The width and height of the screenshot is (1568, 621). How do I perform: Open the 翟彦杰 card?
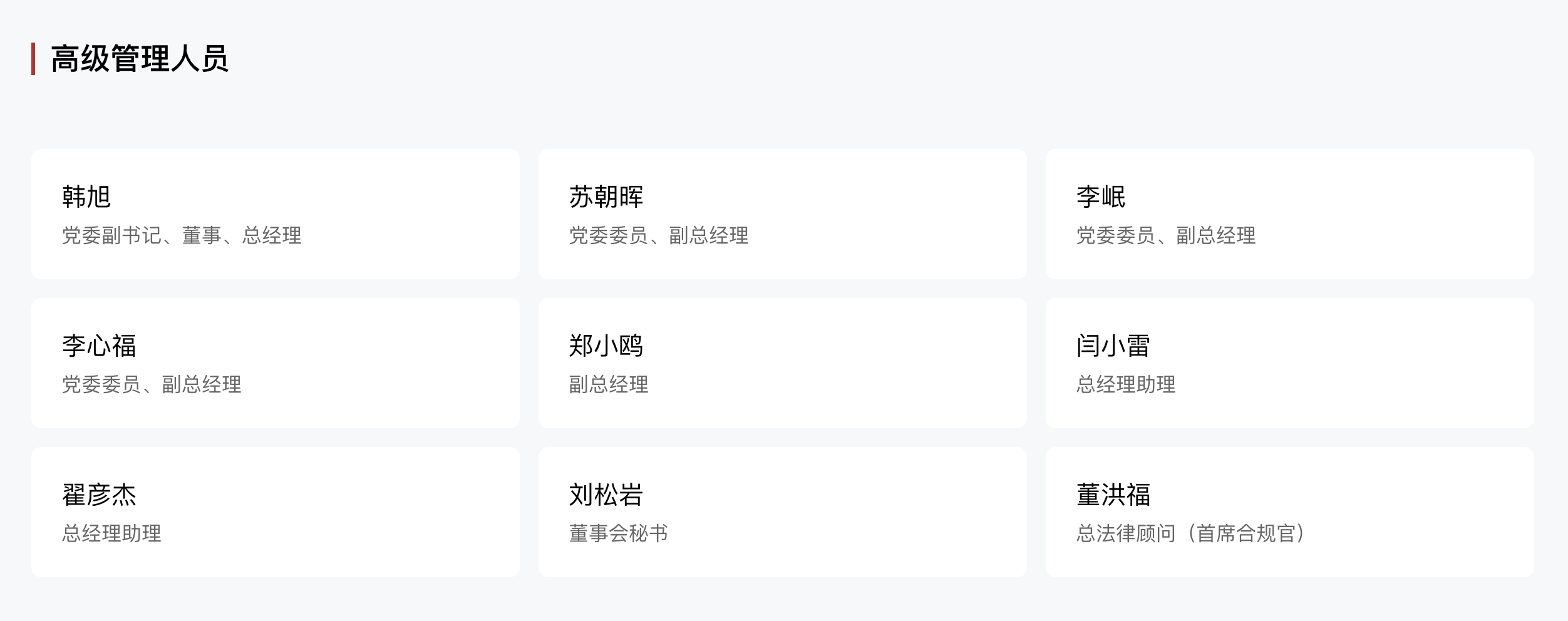pyautogui.click(x=275, y=512)
